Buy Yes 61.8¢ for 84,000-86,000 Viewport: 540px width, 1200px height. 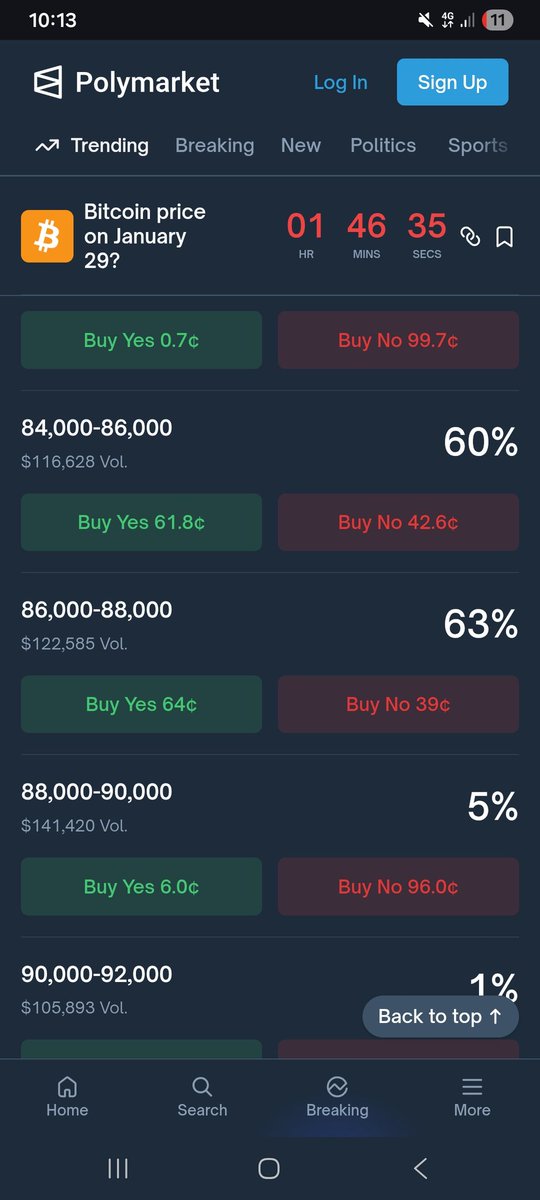tap(141, 522)
